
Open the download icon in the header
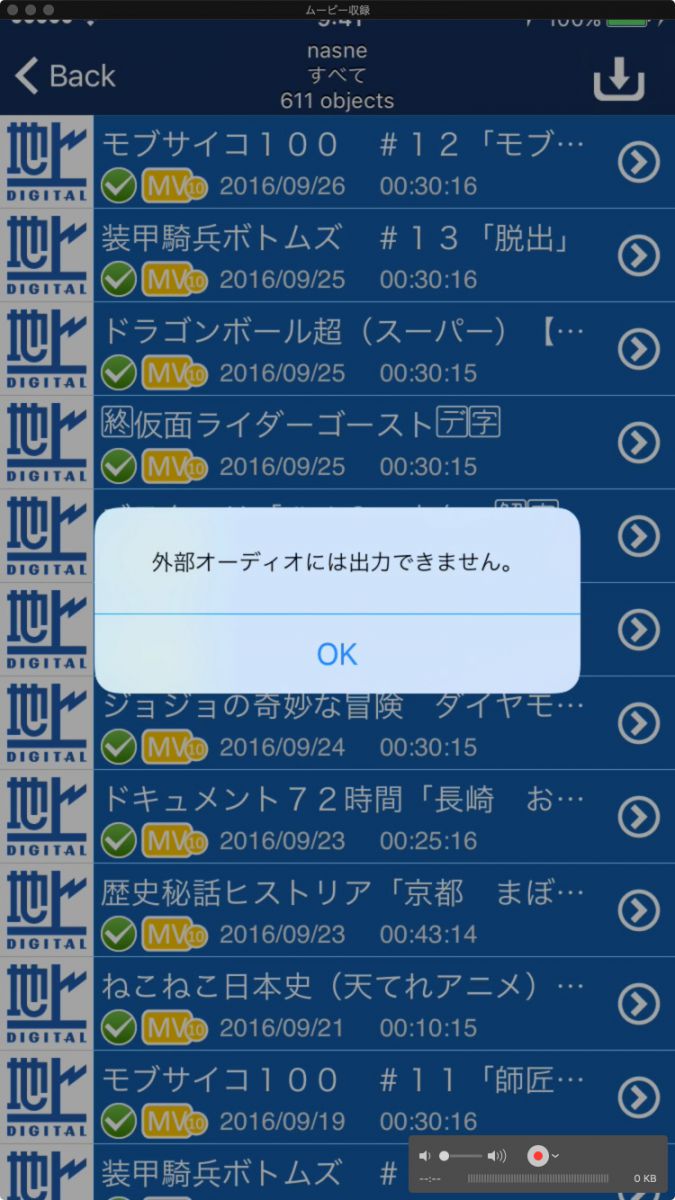[x=619, y=77]
